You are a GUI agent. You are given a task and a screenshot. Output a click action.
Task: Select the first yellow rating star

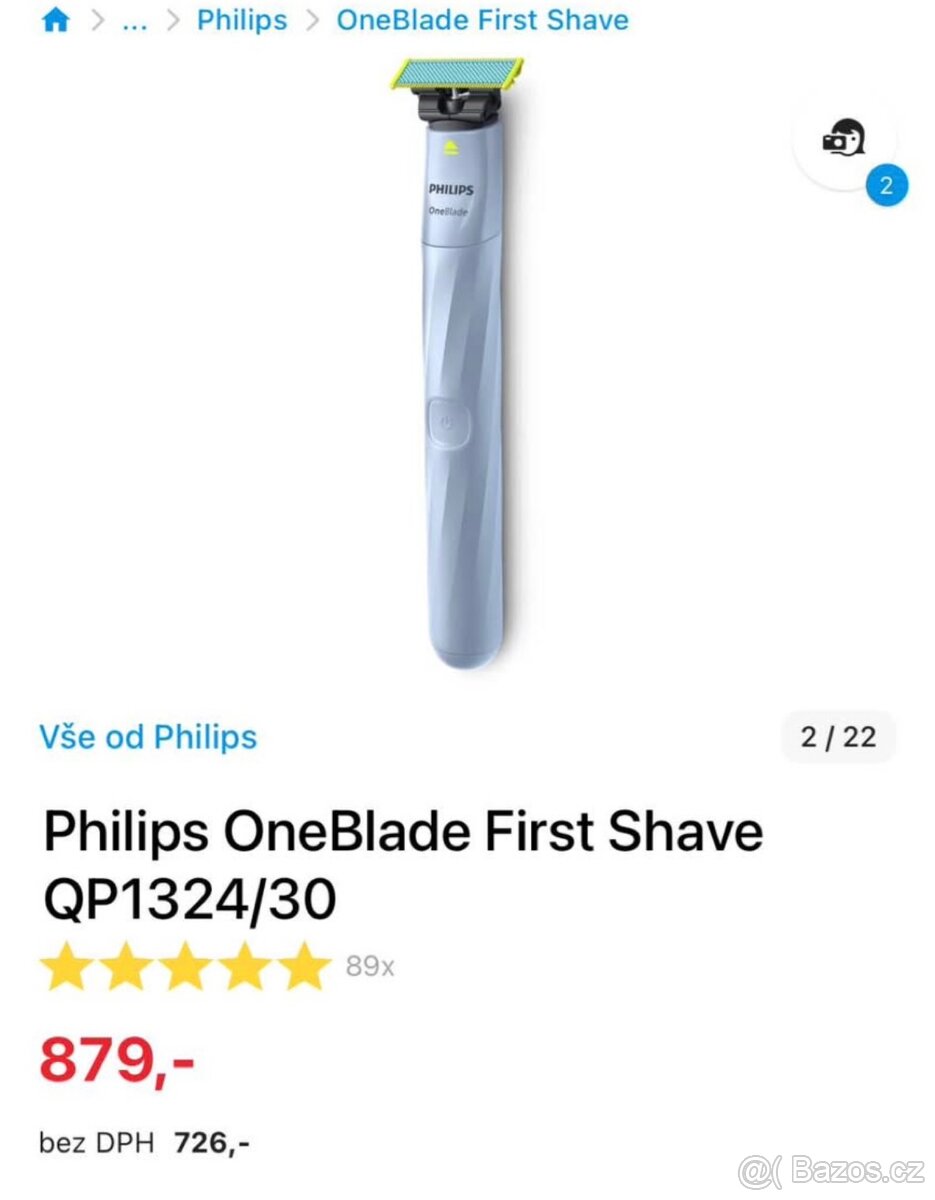[x=68, y=967]
